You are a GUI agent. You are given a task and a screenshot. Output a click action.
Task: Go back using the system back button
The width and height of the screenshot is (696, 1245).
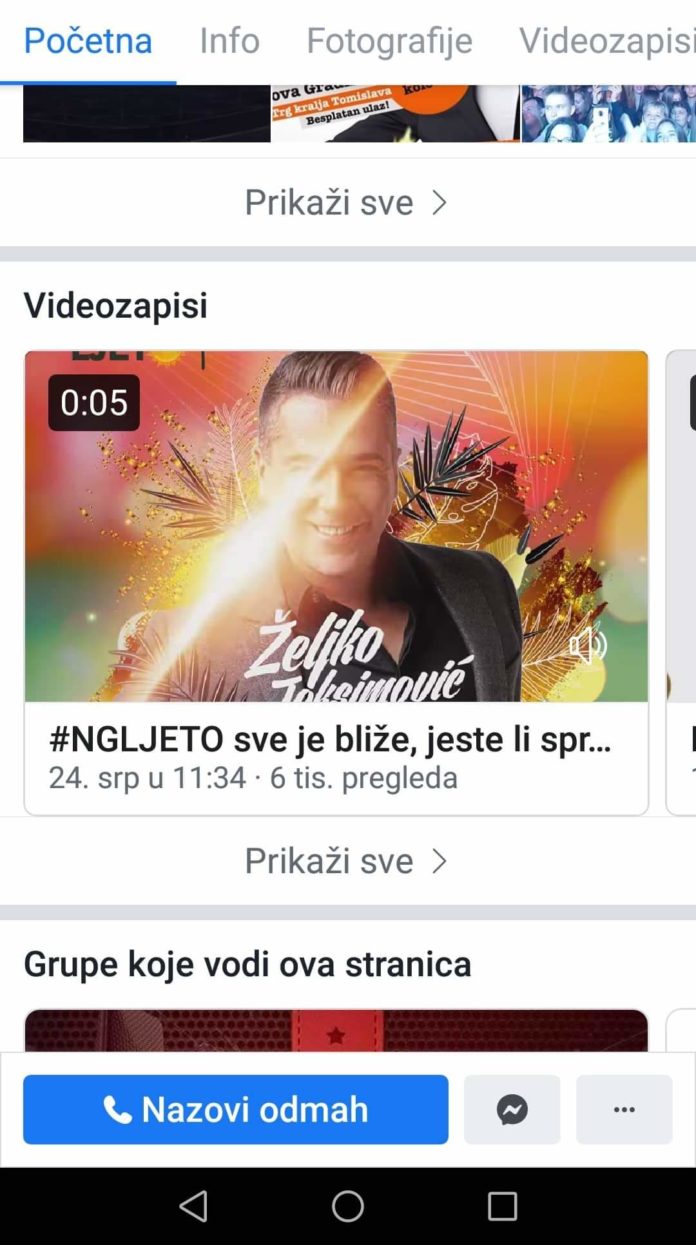(193, 1206)
